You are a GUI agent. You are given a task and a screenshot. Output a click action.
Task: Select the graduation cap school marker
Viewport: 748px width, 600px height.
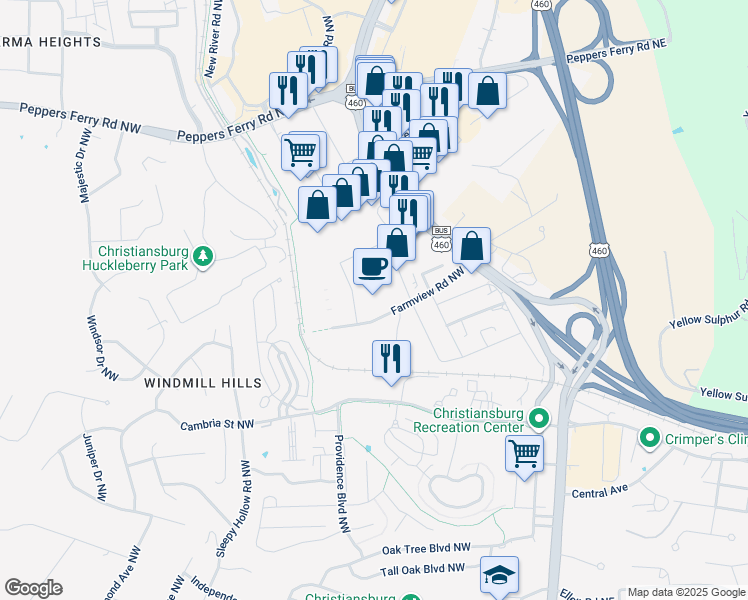tap(499, 575)
